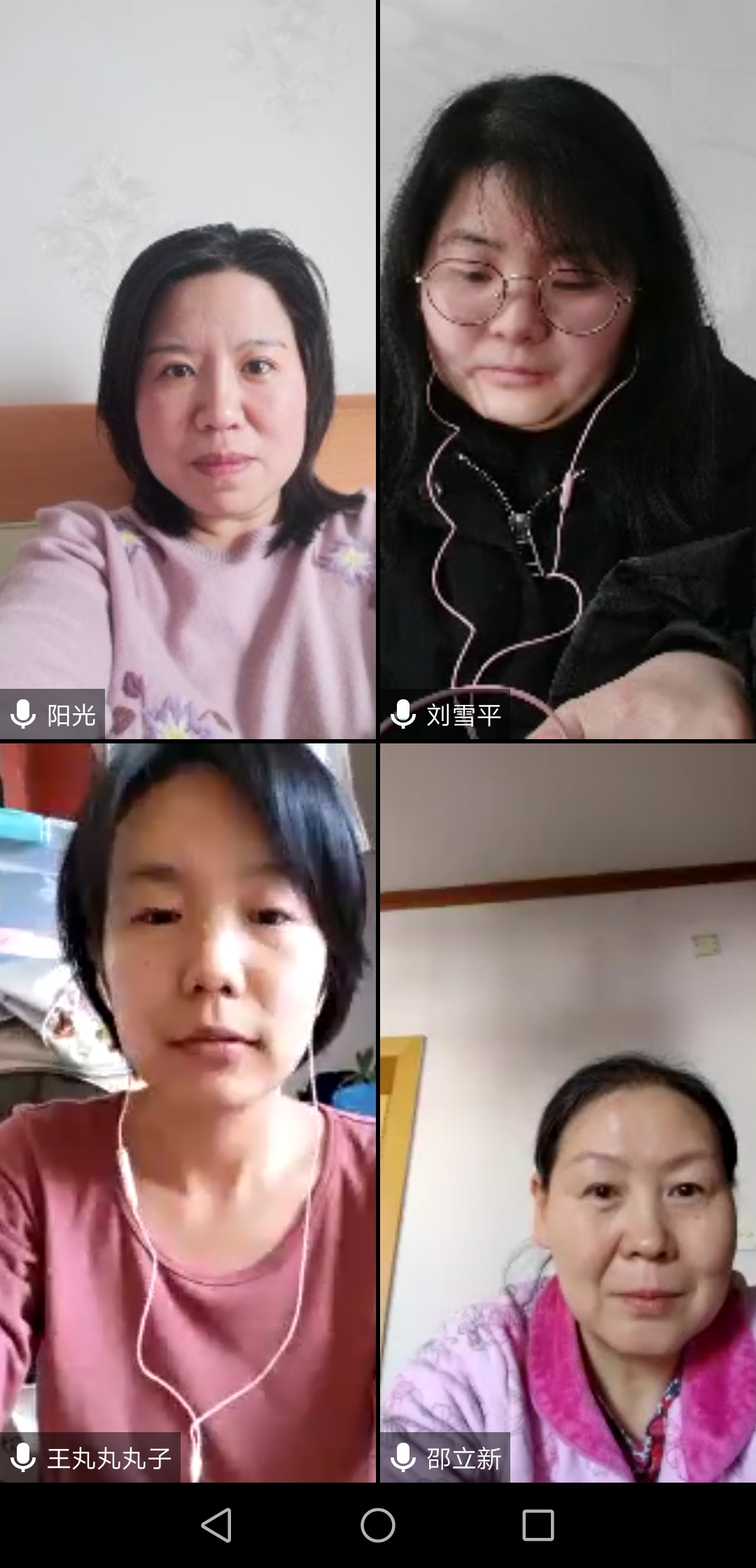Screen dimensions: 756x1568
Task: Open the video tile labeled 阳光
Action: tap(188, 370)
